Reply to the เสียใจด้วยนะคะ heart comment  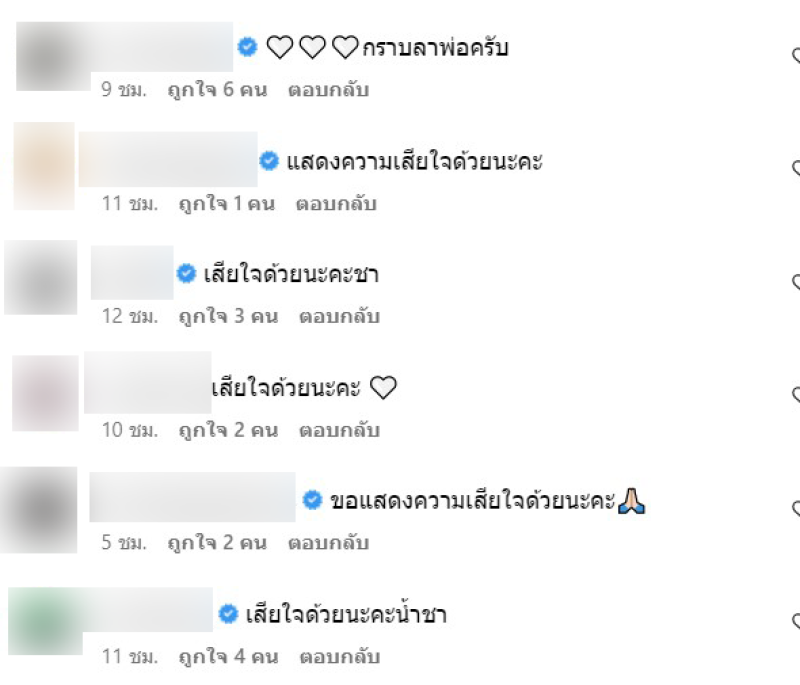339,431
